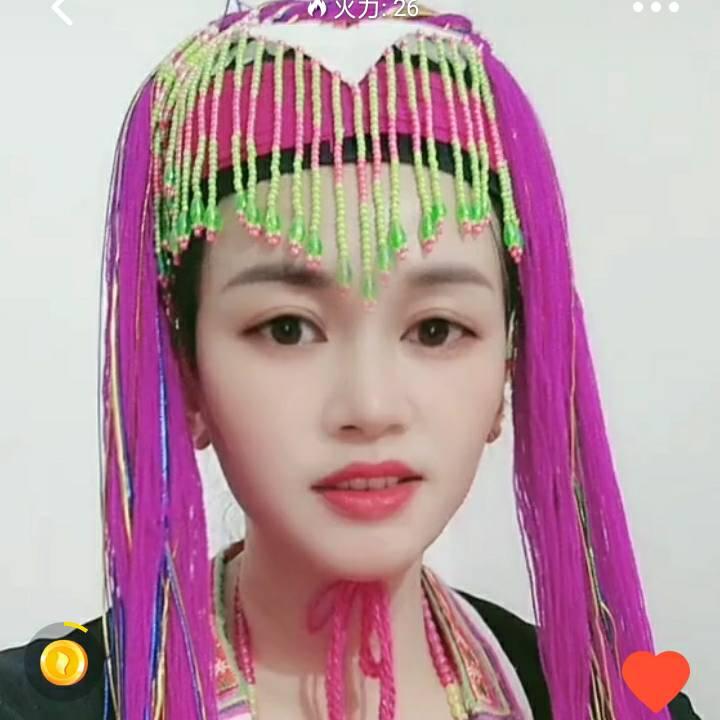Like this video with the red heart
The width and height of the screenshot is (720, 720).
[656, 679]
